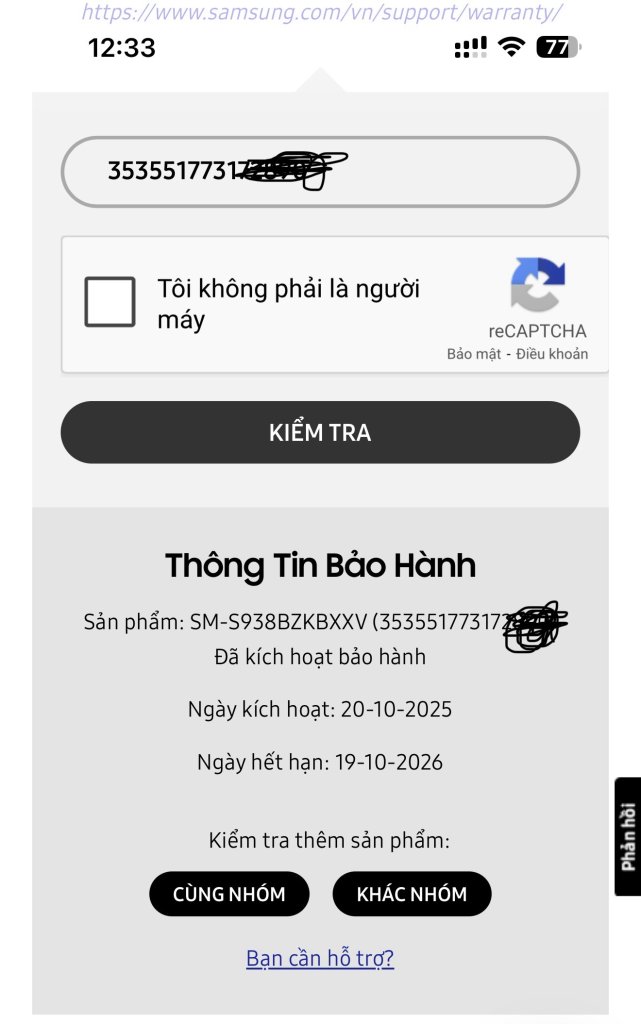The image size is (641, 1024).
Task: Tap the KIỂM TRA button
Action: pyautogui.click(x=320, y=432)
